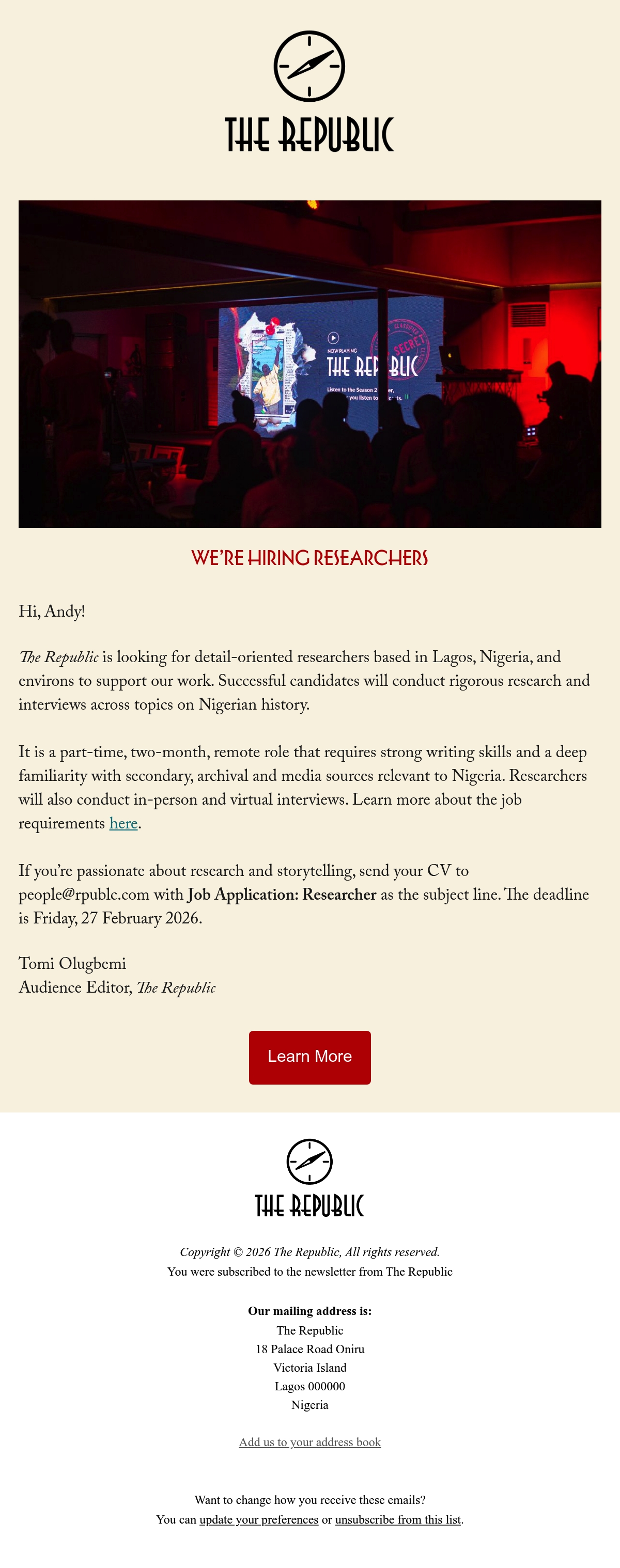This screenshot has height=1568, width=620.
Task: Unsubscribe from this list
Action: pyautogui.click(x=398, y=1519)
